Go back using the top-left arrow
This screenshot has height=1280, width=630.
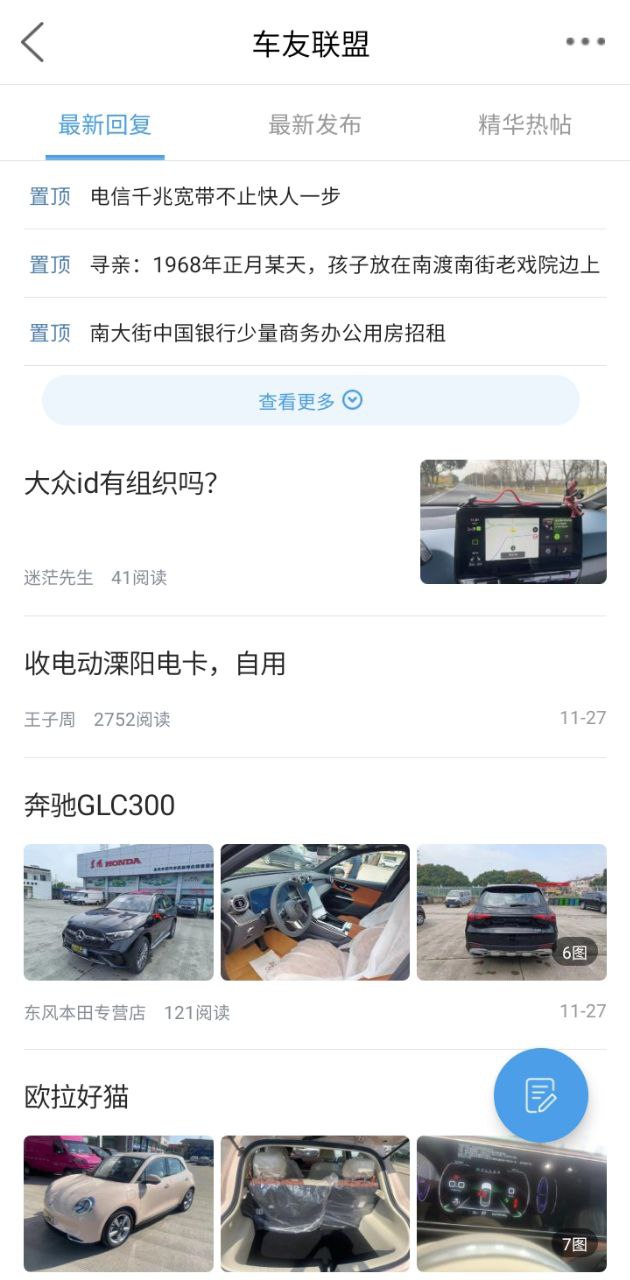point(33,43)
